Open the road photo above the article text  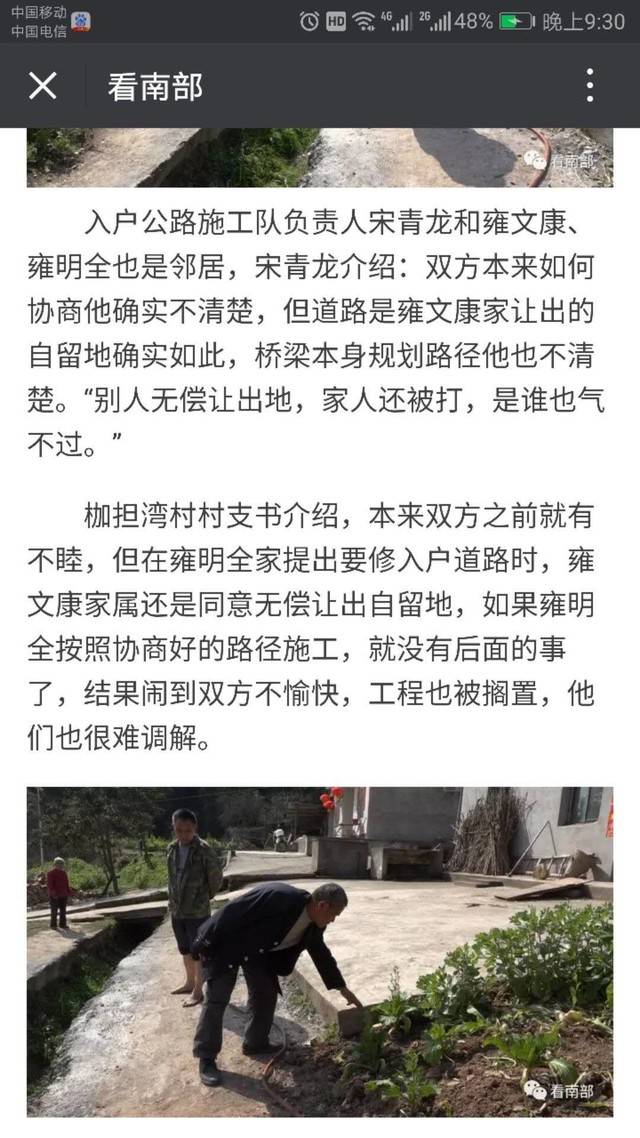point(320,157)
